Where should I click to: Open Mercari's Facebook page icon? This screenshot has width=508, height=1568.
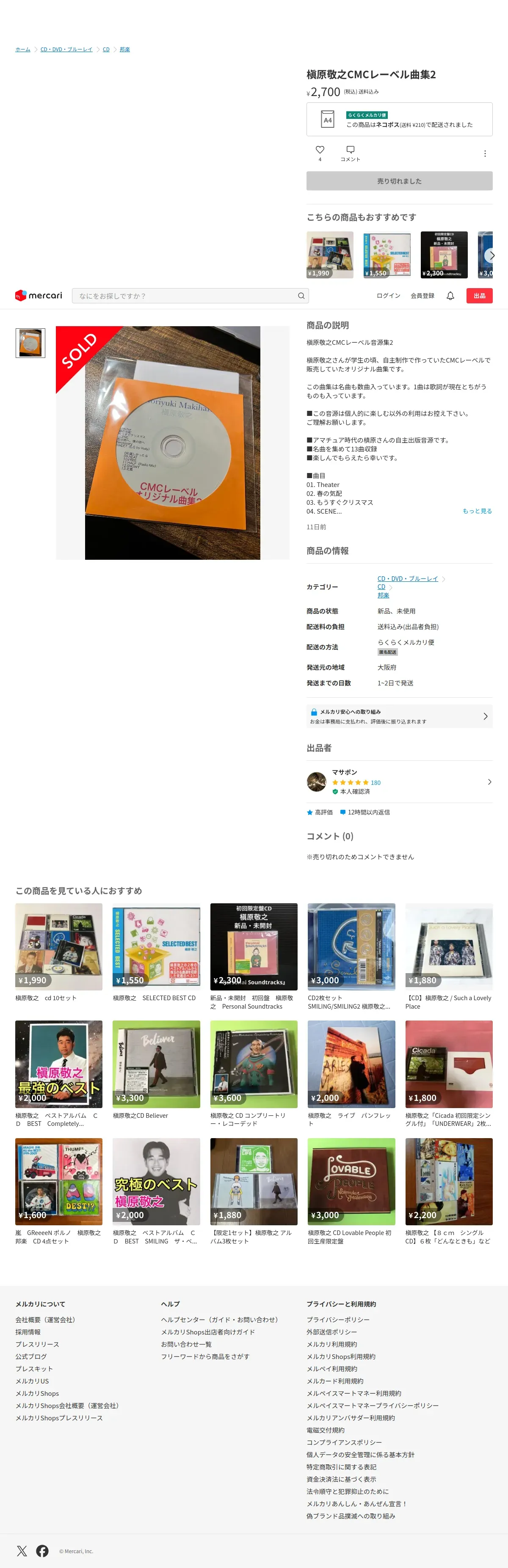42,1551
